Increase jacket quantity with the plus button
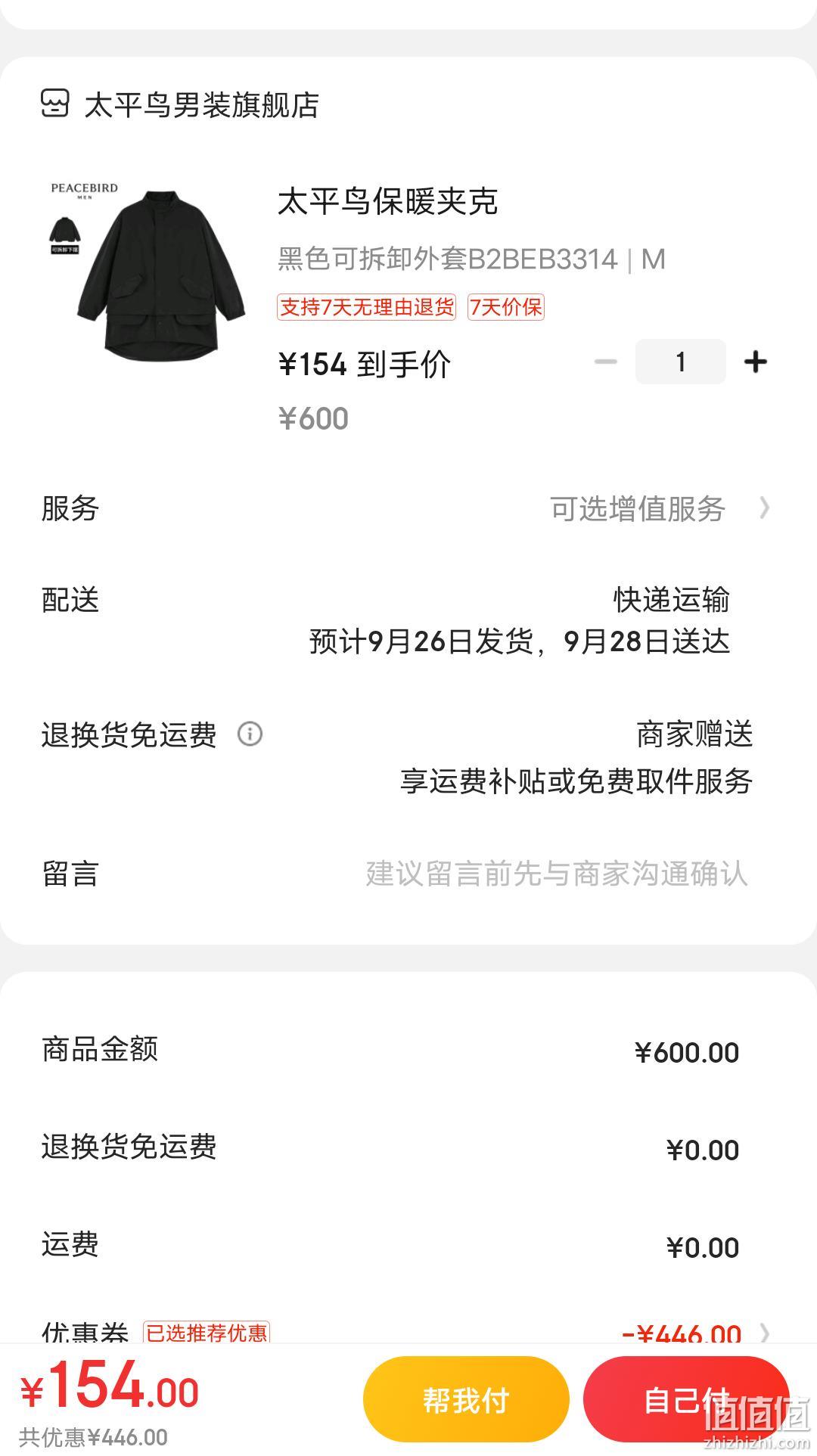Screen dimensions: 817x1456 pyautogui.click(x=755, y=362)
